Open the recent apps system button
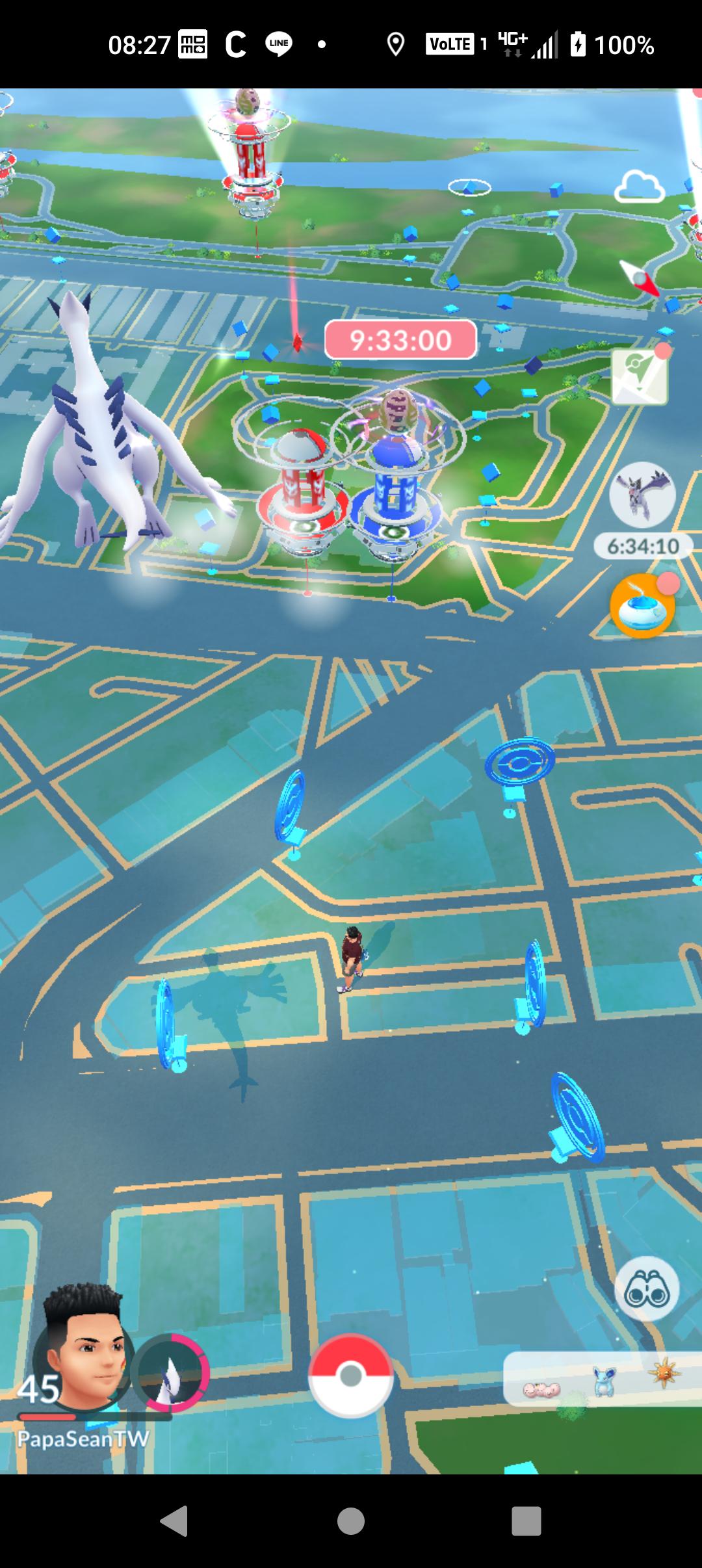 [x=526, y=1521]
